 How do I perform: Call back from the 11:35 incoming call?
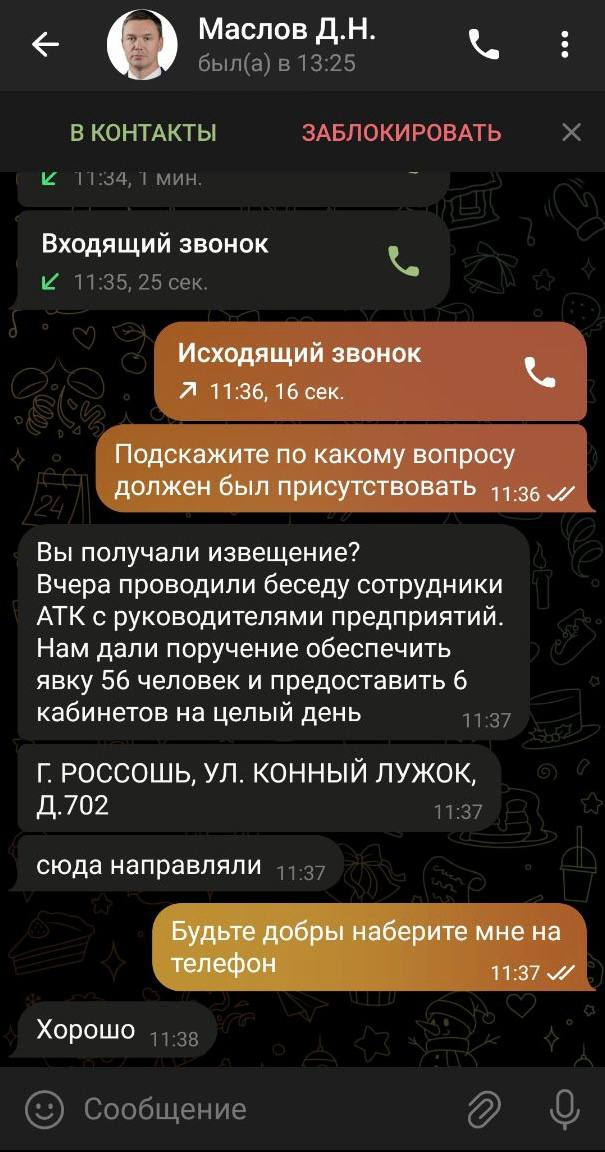pos(404,261)
